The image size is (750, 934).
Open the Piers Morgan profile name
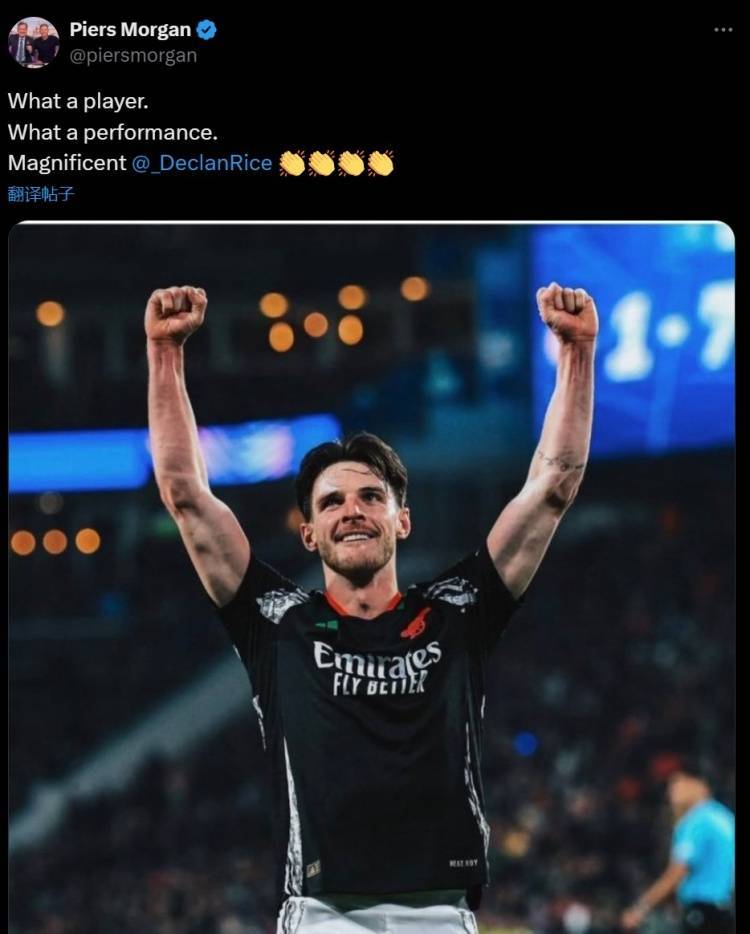(130, 30)
